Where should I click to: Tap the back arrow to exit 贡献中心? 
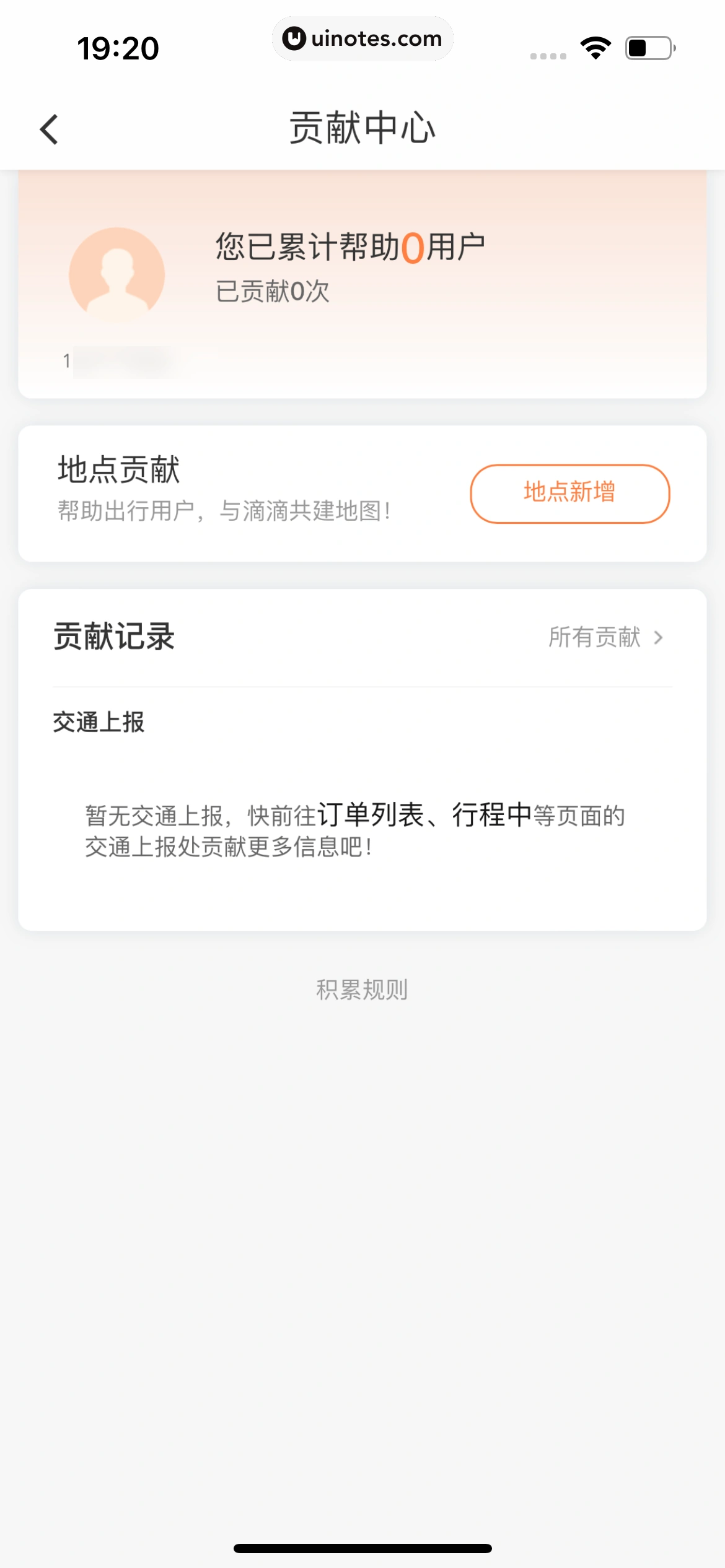pos(50,128)
